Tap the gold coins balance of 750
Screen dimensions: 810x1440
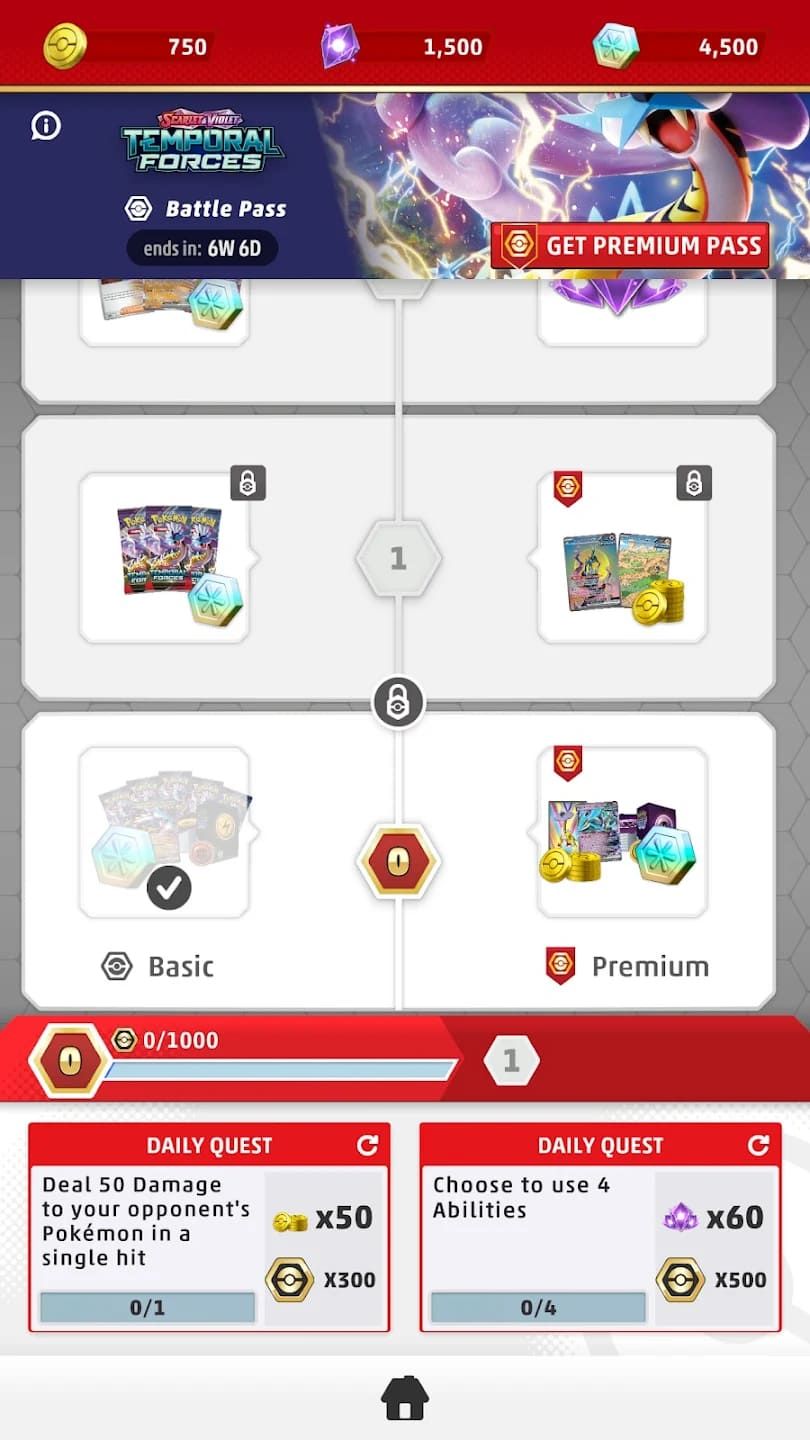(x=128, y=46)
